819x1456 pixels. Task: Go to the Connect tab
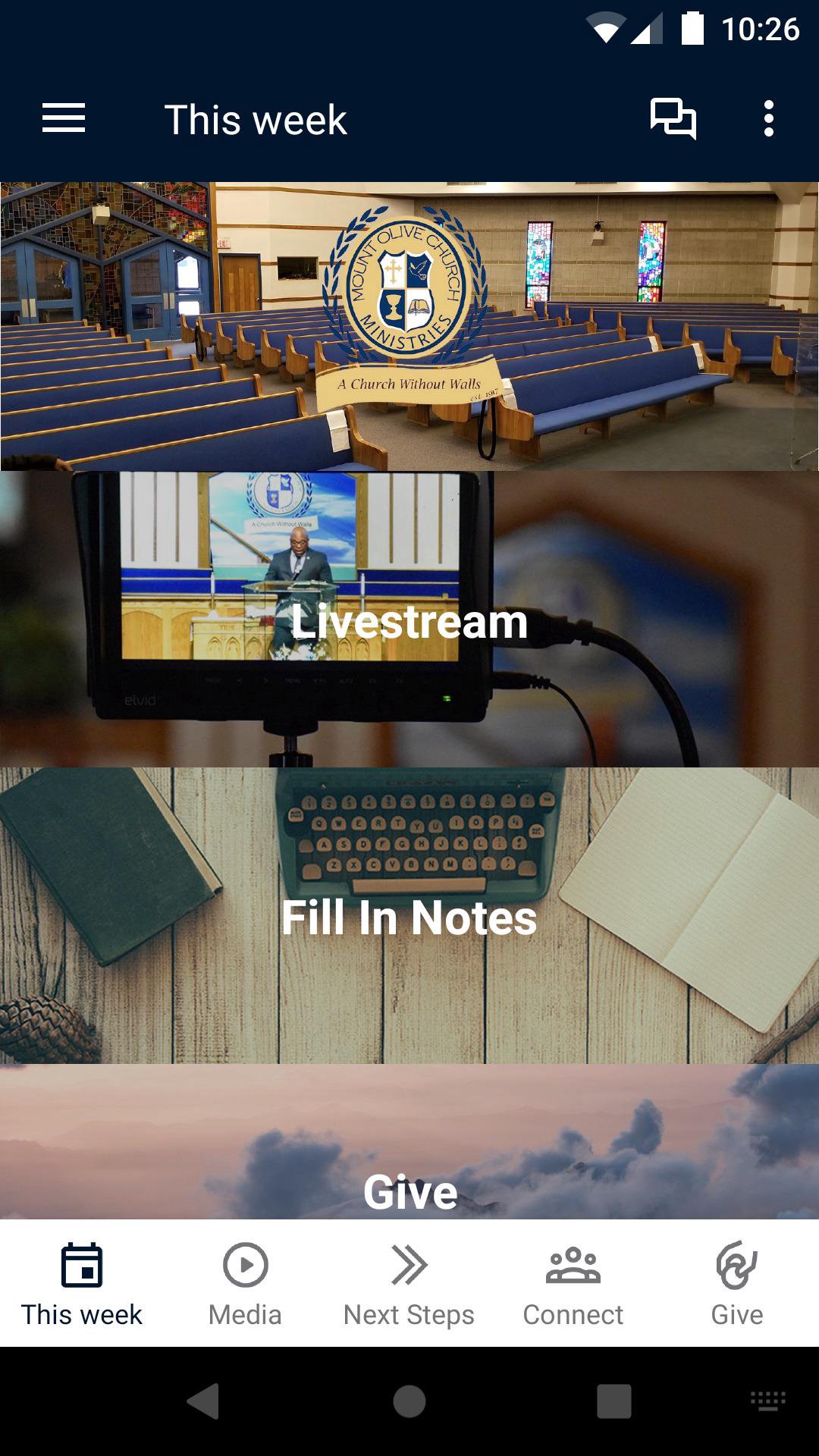pyautogui.click(x=573, y=1284)
